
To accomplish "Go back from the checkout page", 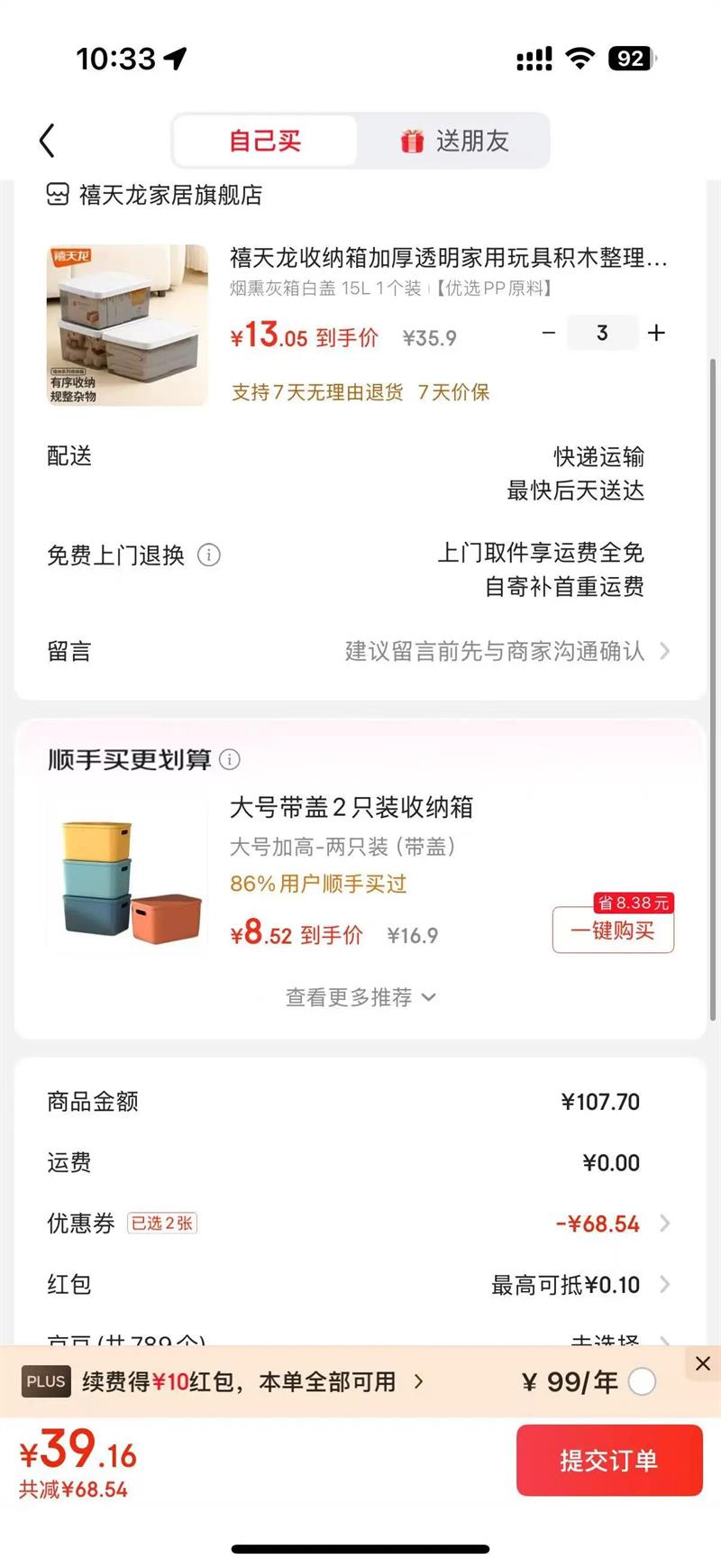I will (x=48, y=141).
